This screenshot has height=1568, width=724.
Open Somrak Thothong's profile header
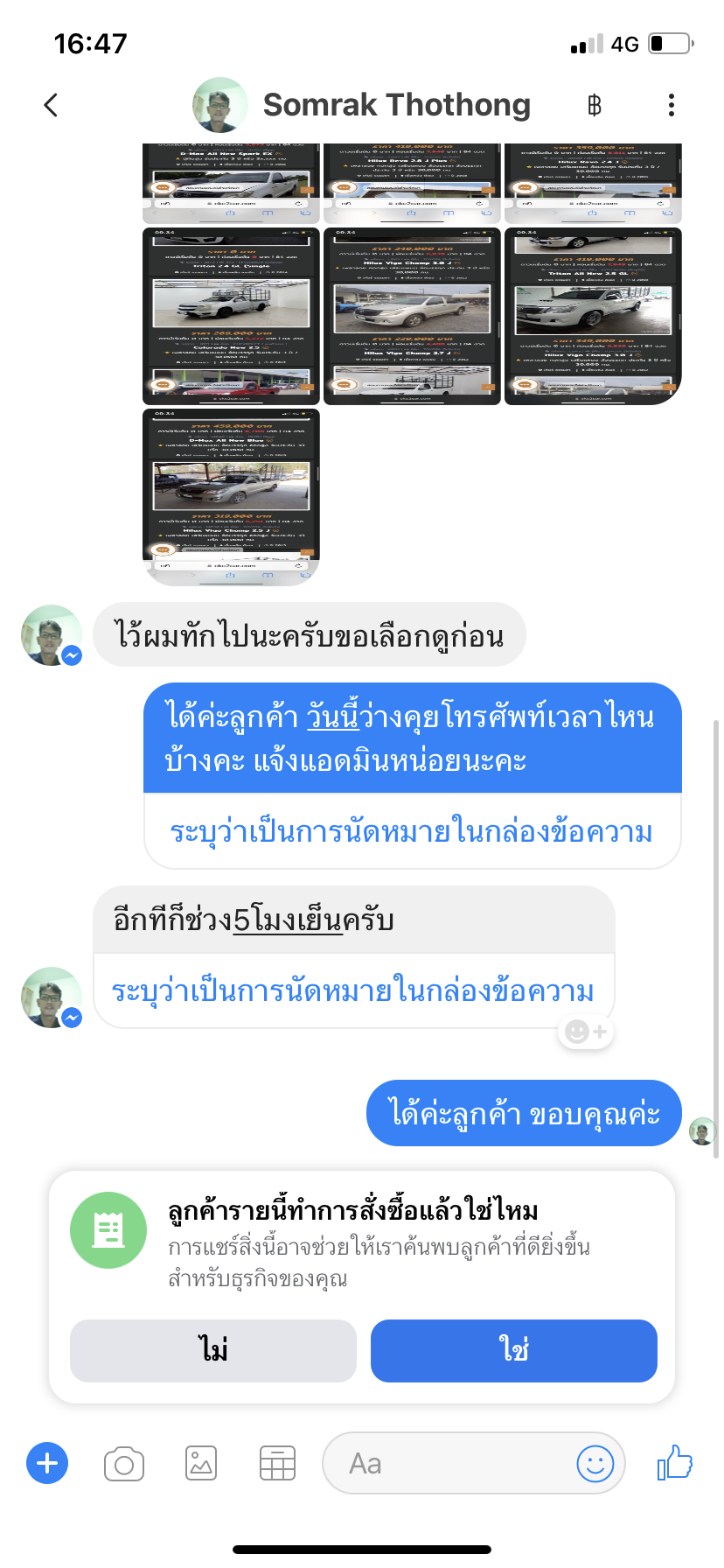pyautogui.click(x=361, y=105)
